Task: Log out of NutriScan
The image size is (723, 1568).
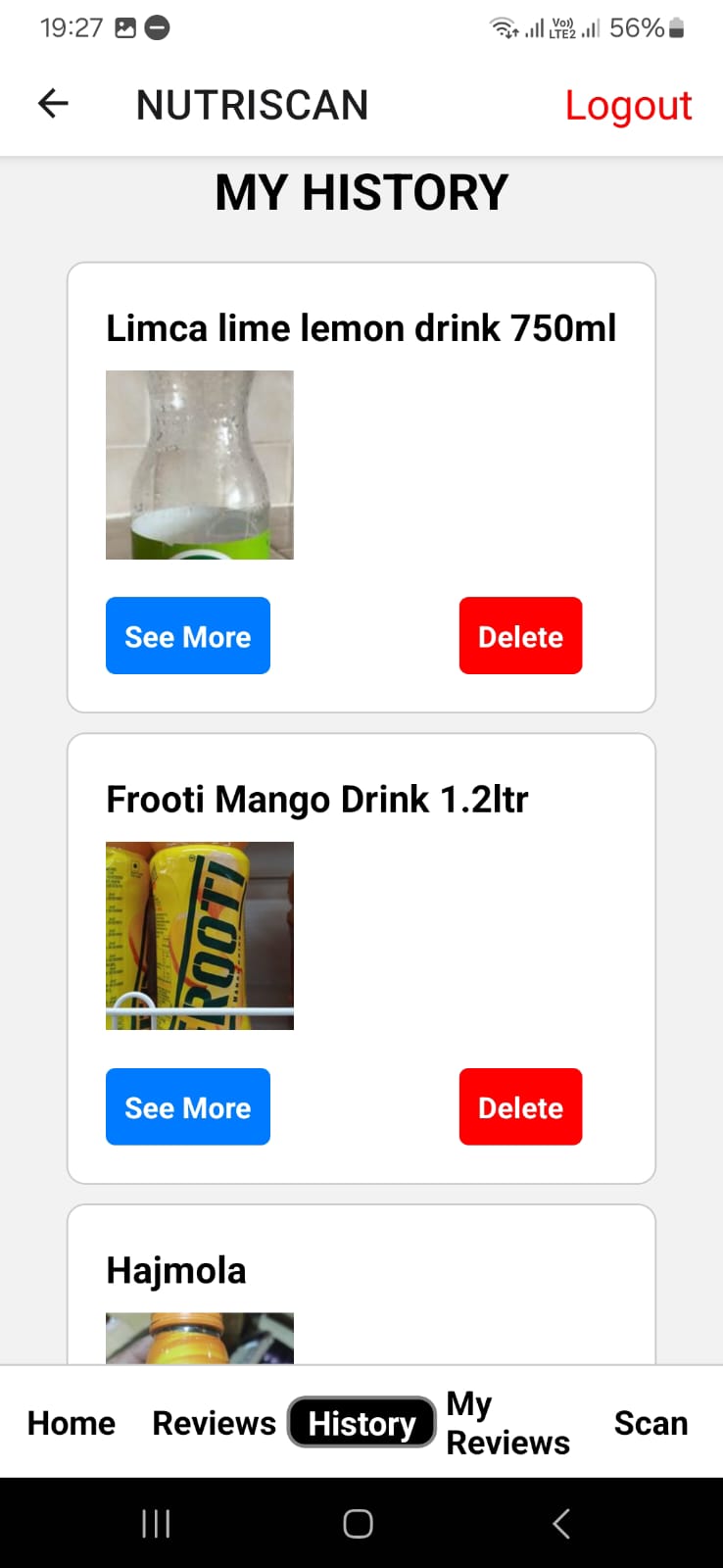Action: (x=628, y=106)
